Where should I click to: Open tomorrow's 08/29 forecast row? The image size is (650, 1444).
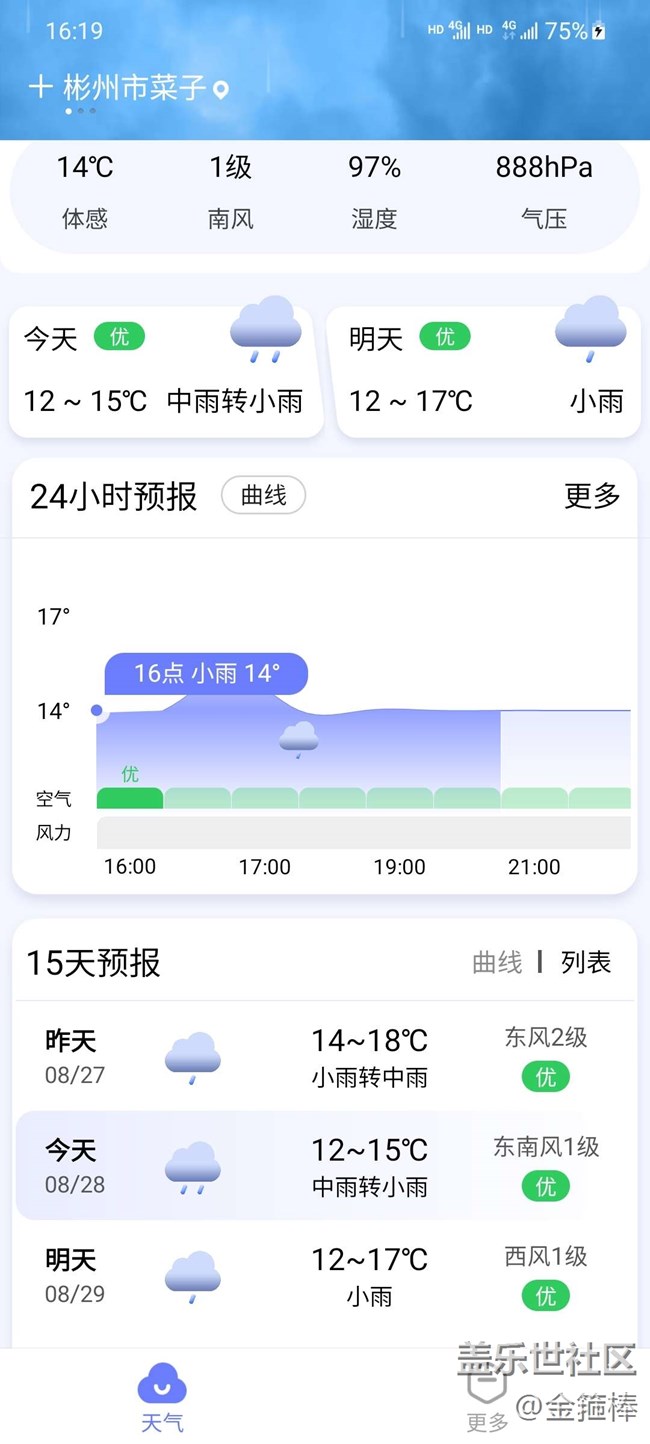tap(325, 1276)
